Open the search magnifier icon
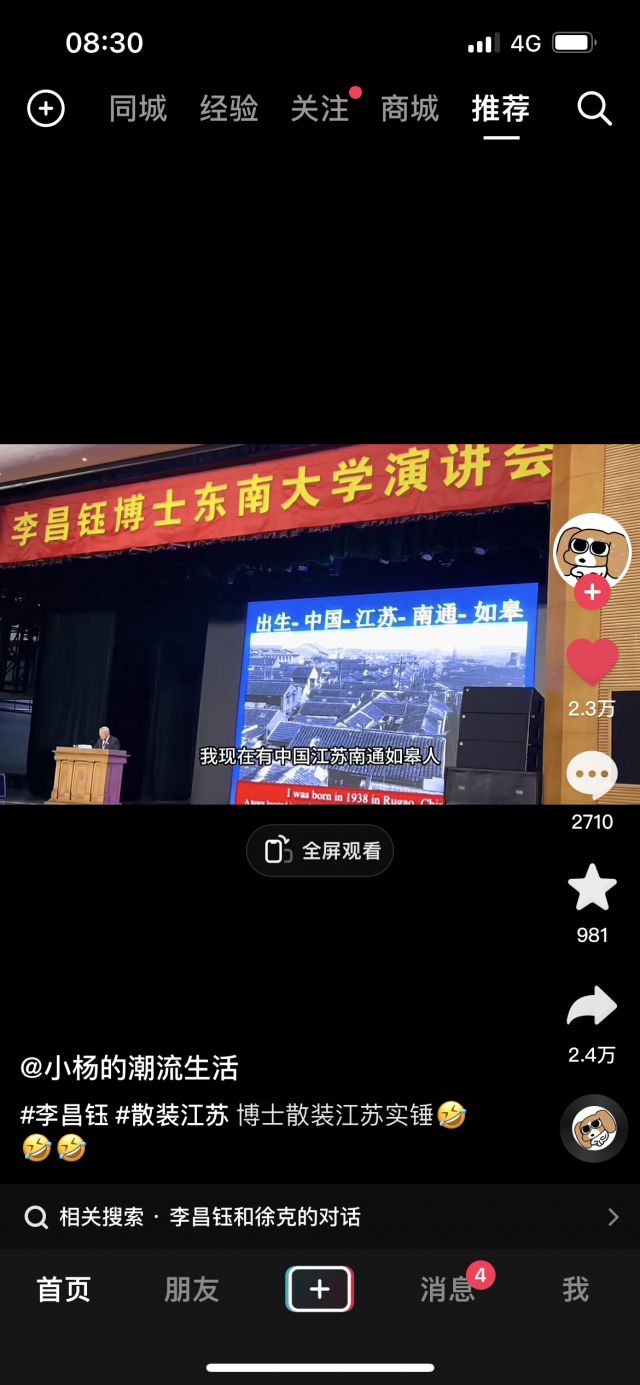This screenshot has width=640, height=1385. click(594, 108)
